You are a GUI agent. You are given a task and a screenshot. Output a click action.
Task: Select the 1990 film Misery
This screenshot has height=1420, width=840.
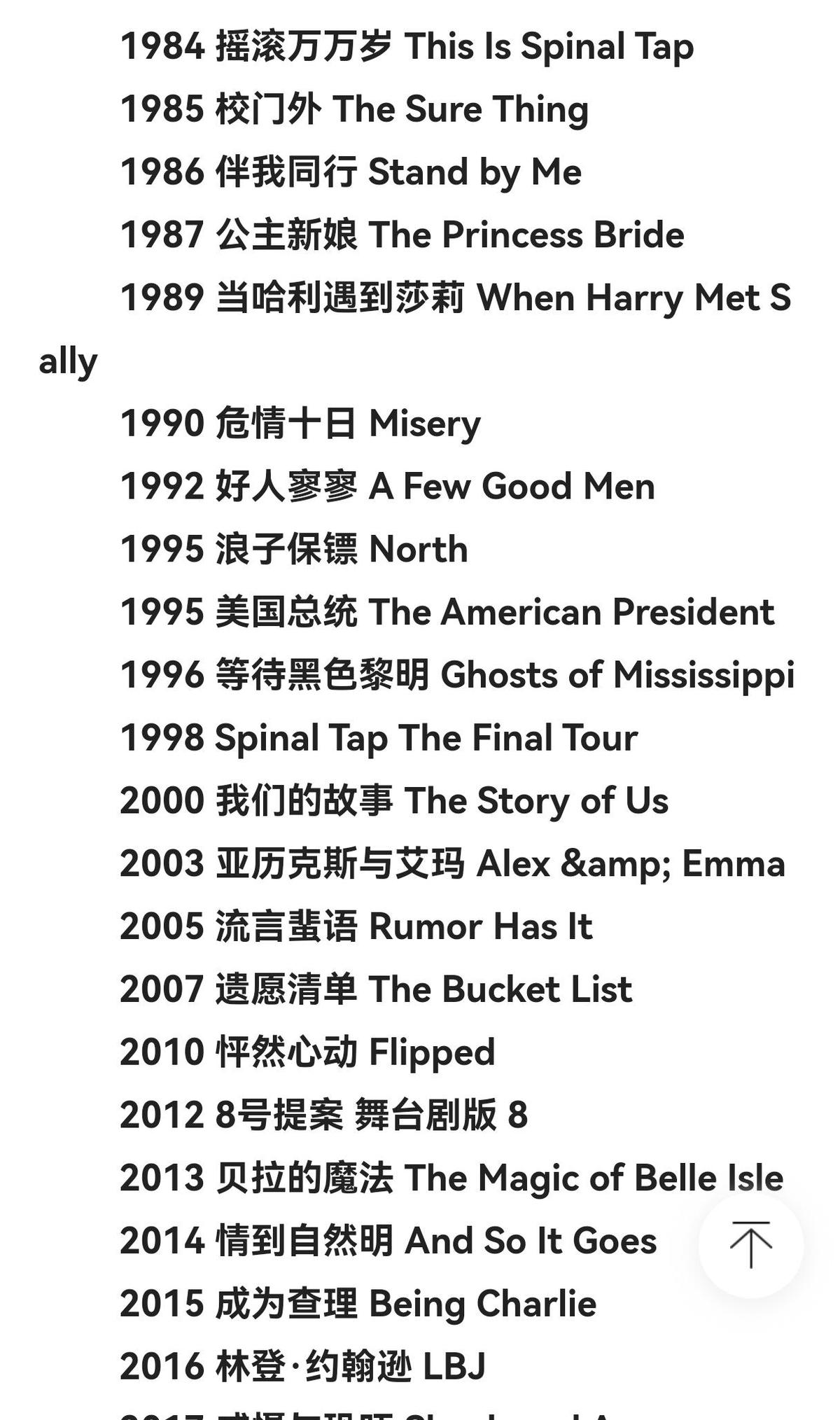(301, 423)
